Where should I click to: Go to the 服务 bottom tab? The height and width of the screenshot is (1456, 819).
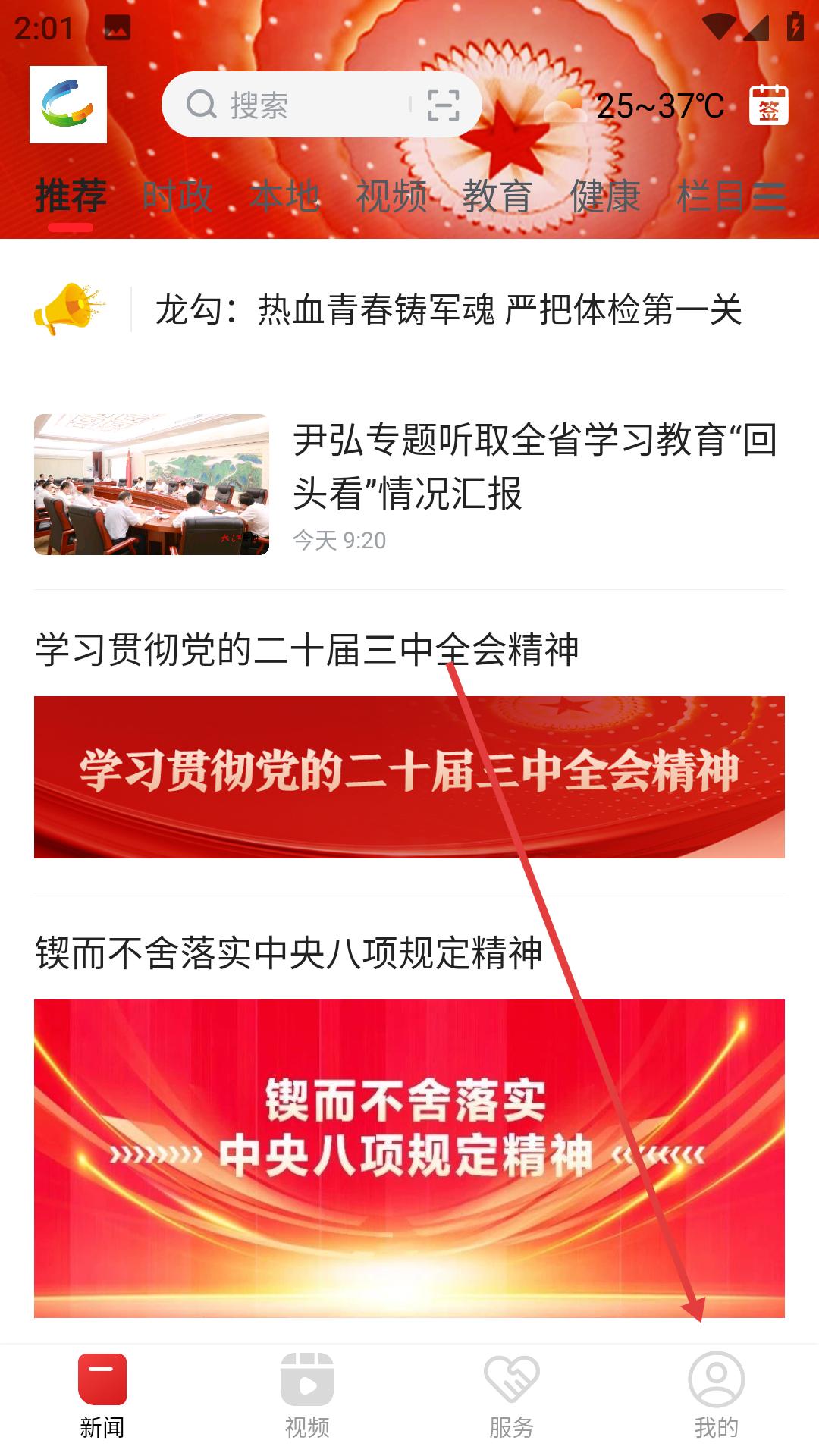512,1395
